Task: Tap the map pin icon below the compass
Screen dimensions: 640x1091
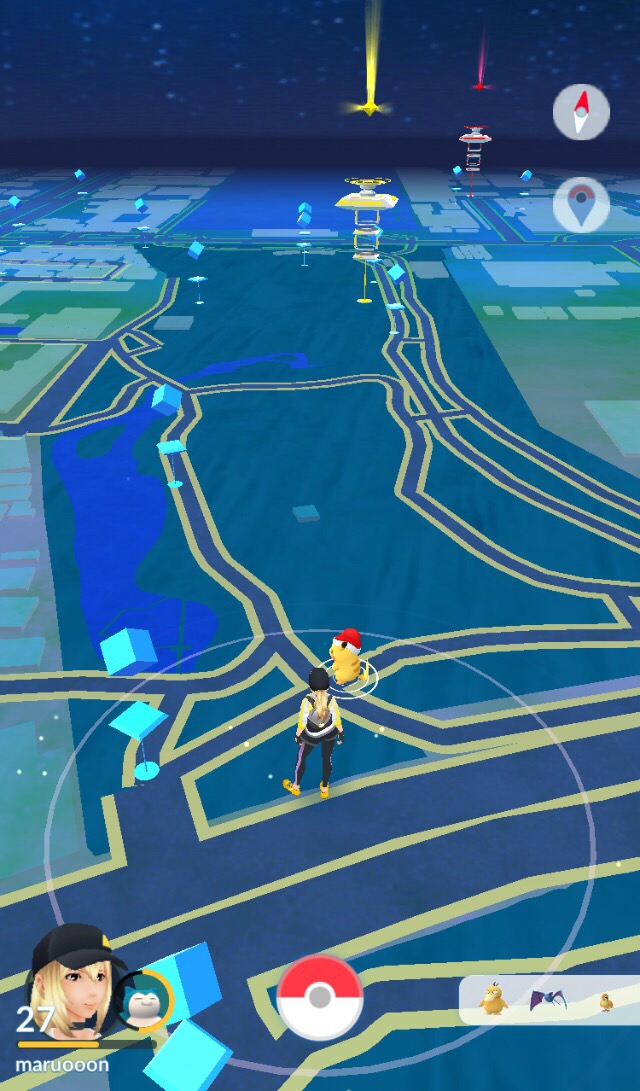Action: click(581, 205)
